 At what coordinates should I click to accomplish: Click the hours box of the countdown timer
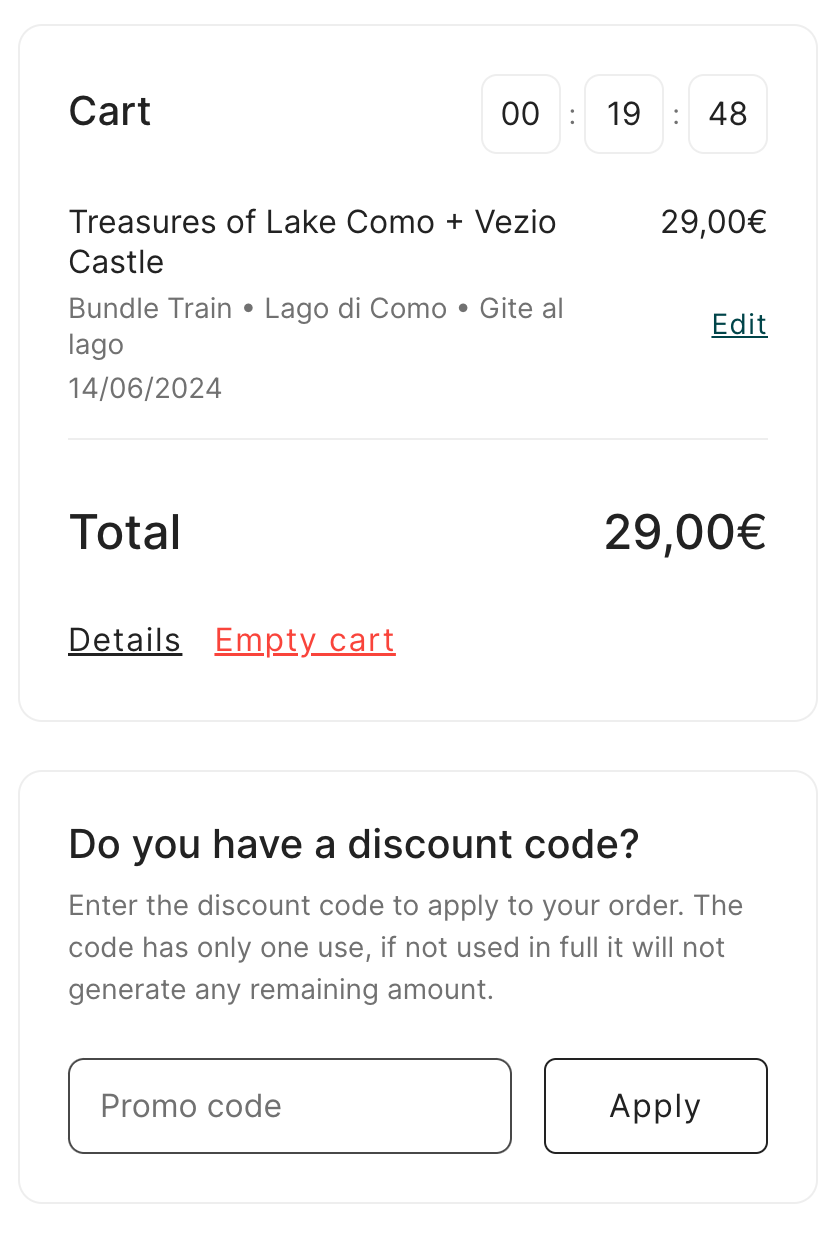(x=520, y=114)
